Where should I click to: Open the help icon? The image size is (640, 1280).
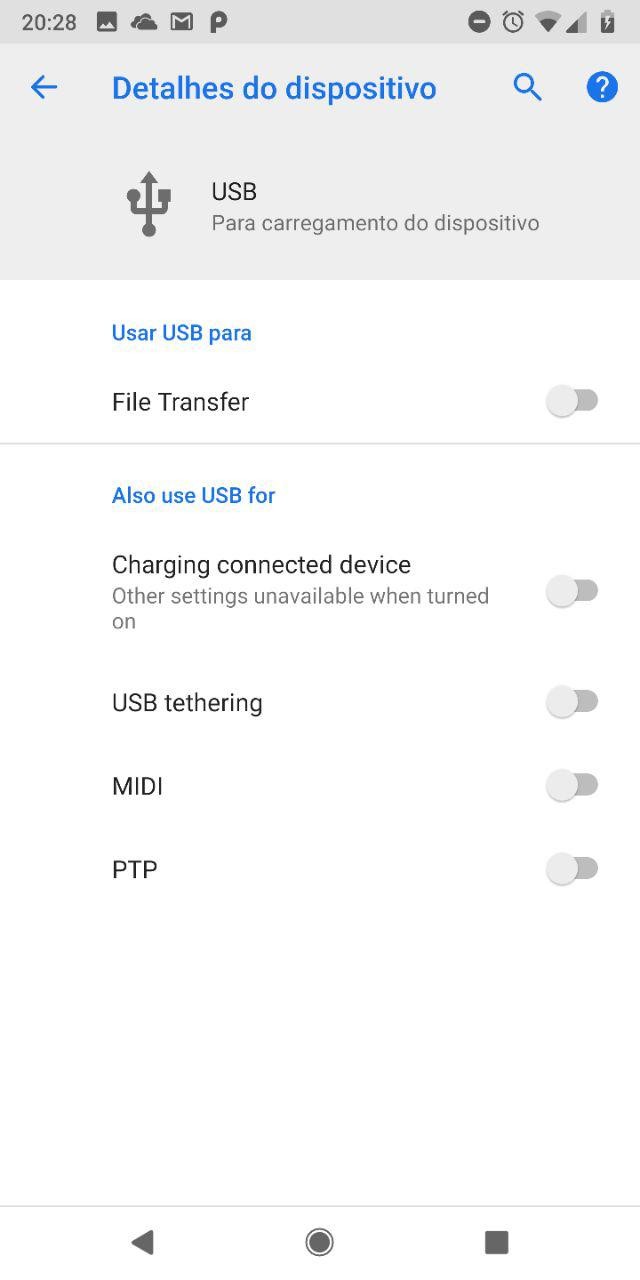[x=601, y=88]
